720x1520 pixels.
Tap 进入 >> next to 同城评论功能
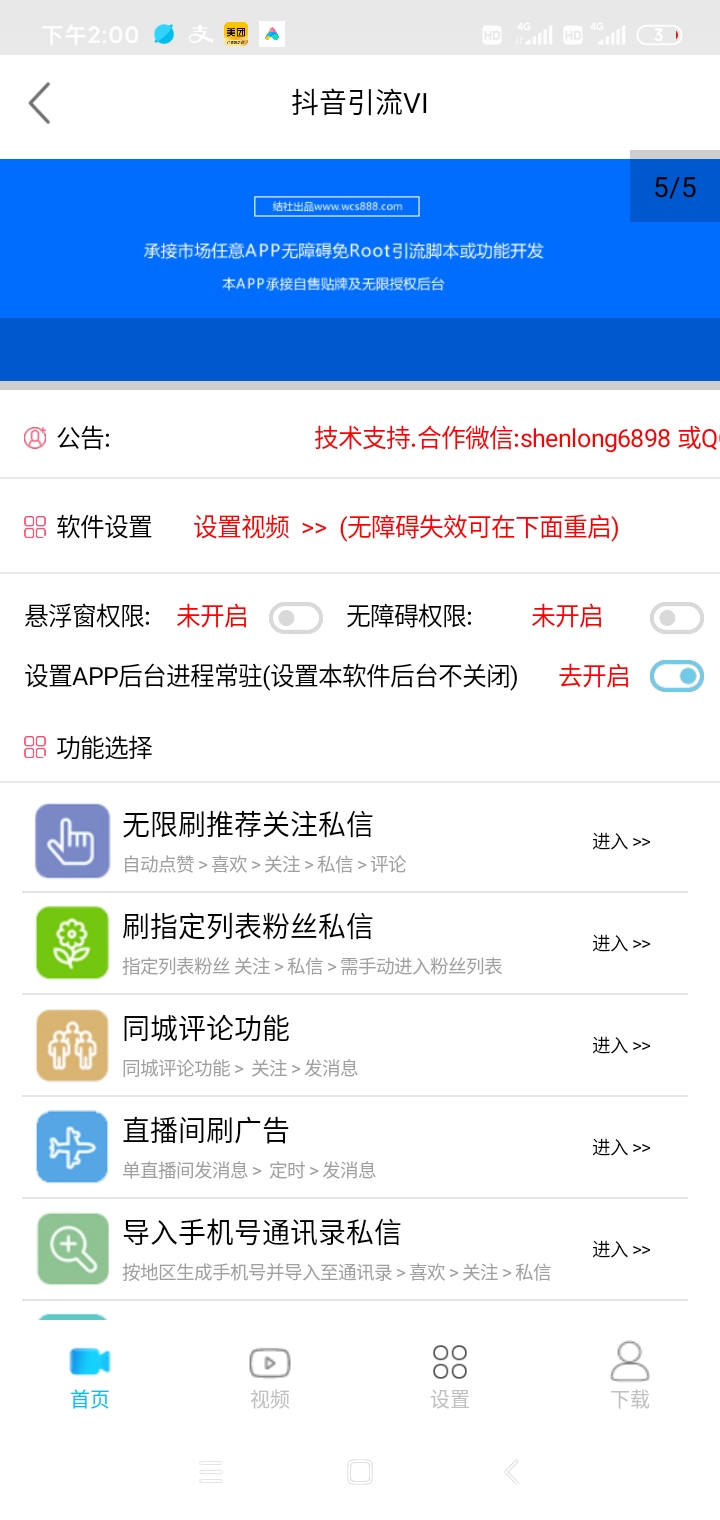click(x=620, y=1044)
